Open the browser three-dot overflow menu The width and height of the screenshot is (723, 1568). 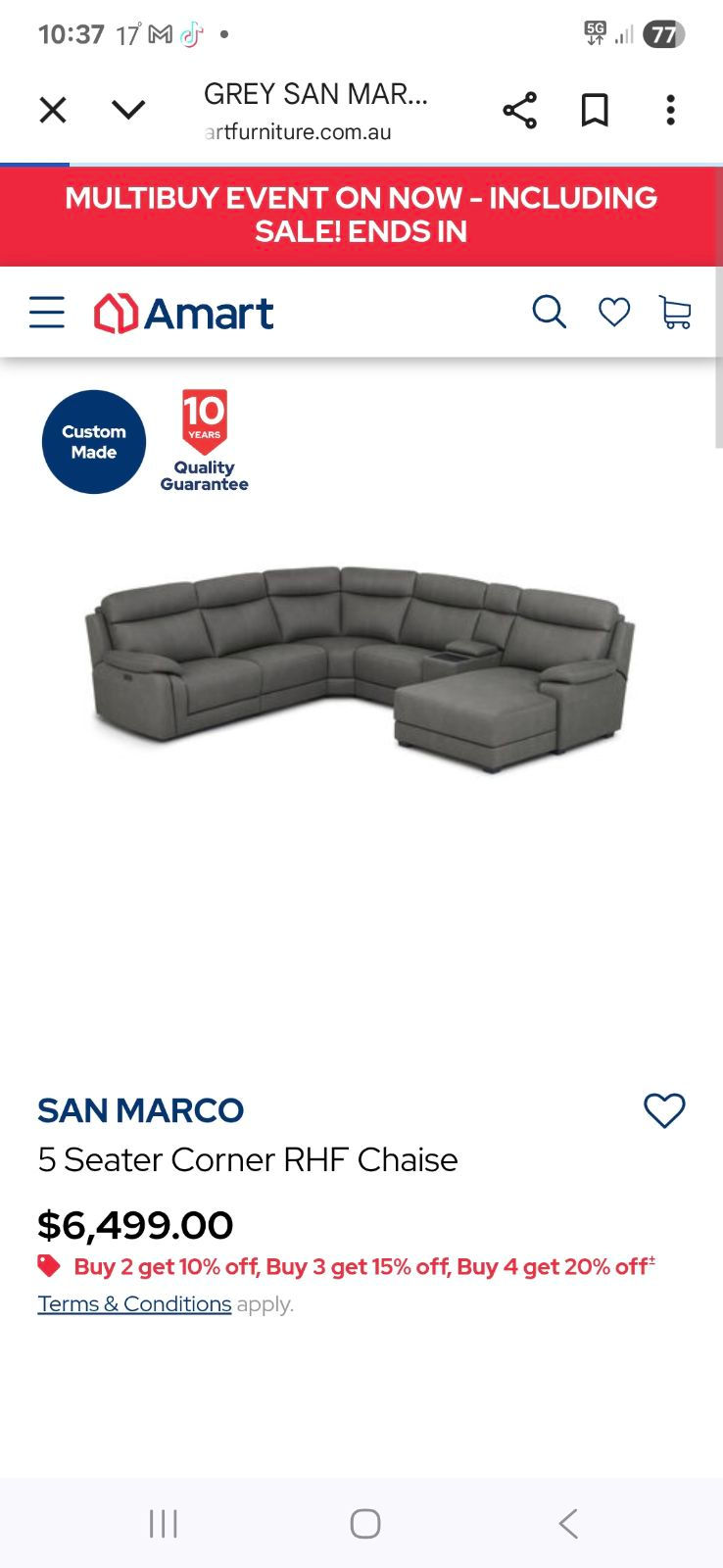tap(670, 110)
